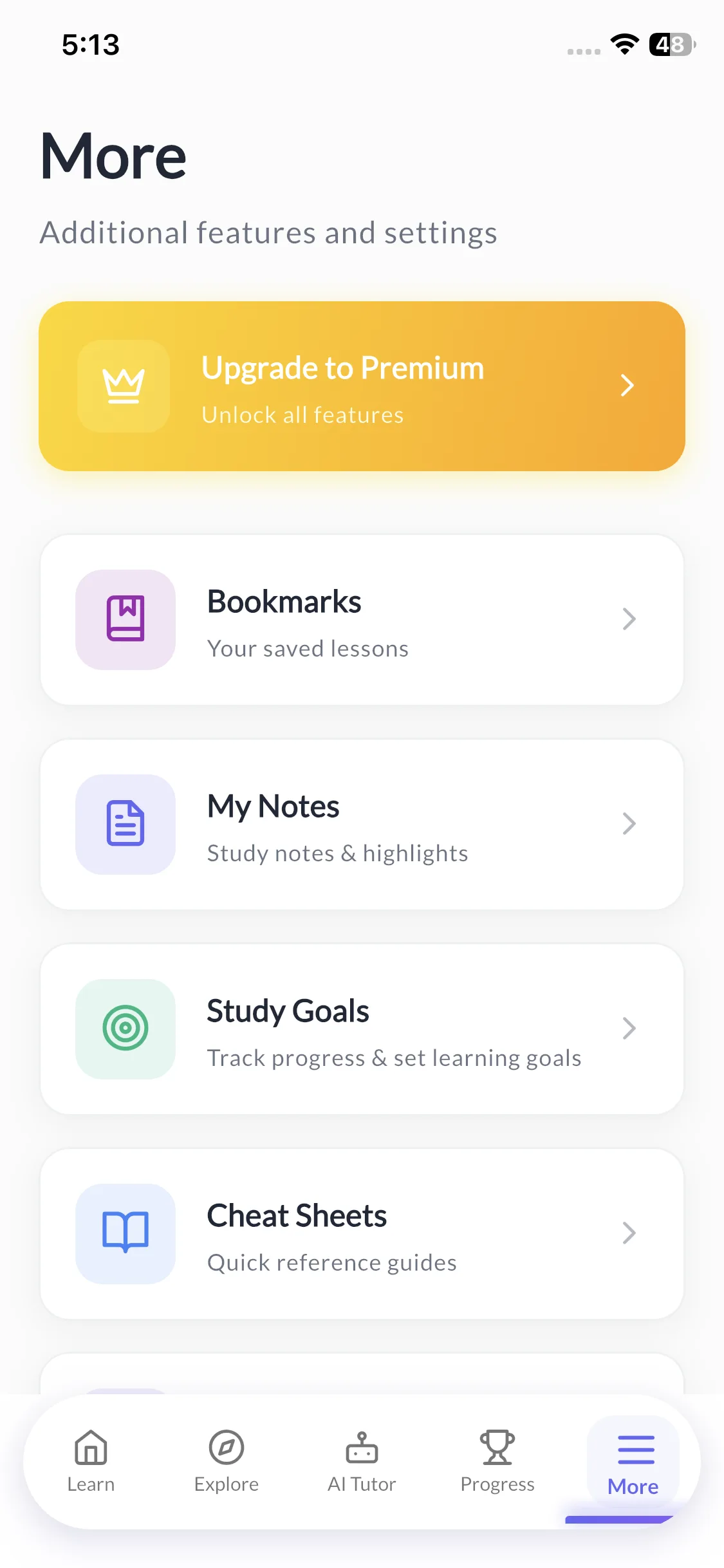Open Study Goals
724x1568 pixels.
point(362,1029)
